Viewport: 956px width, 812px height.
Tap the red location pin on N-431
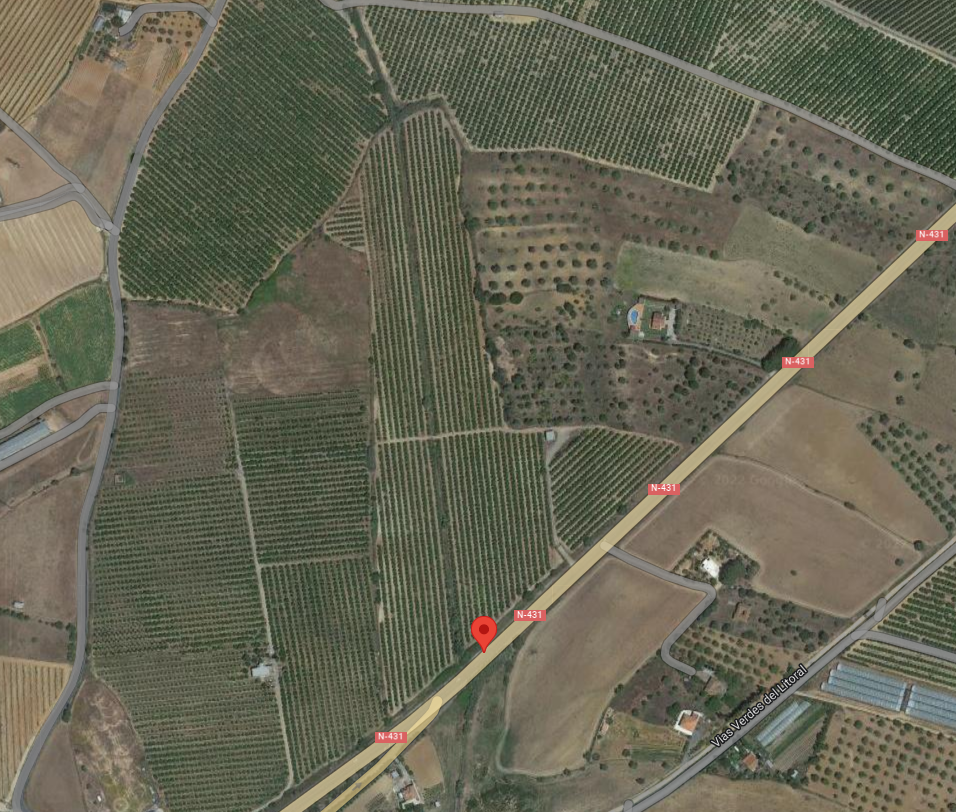[484, 632]
